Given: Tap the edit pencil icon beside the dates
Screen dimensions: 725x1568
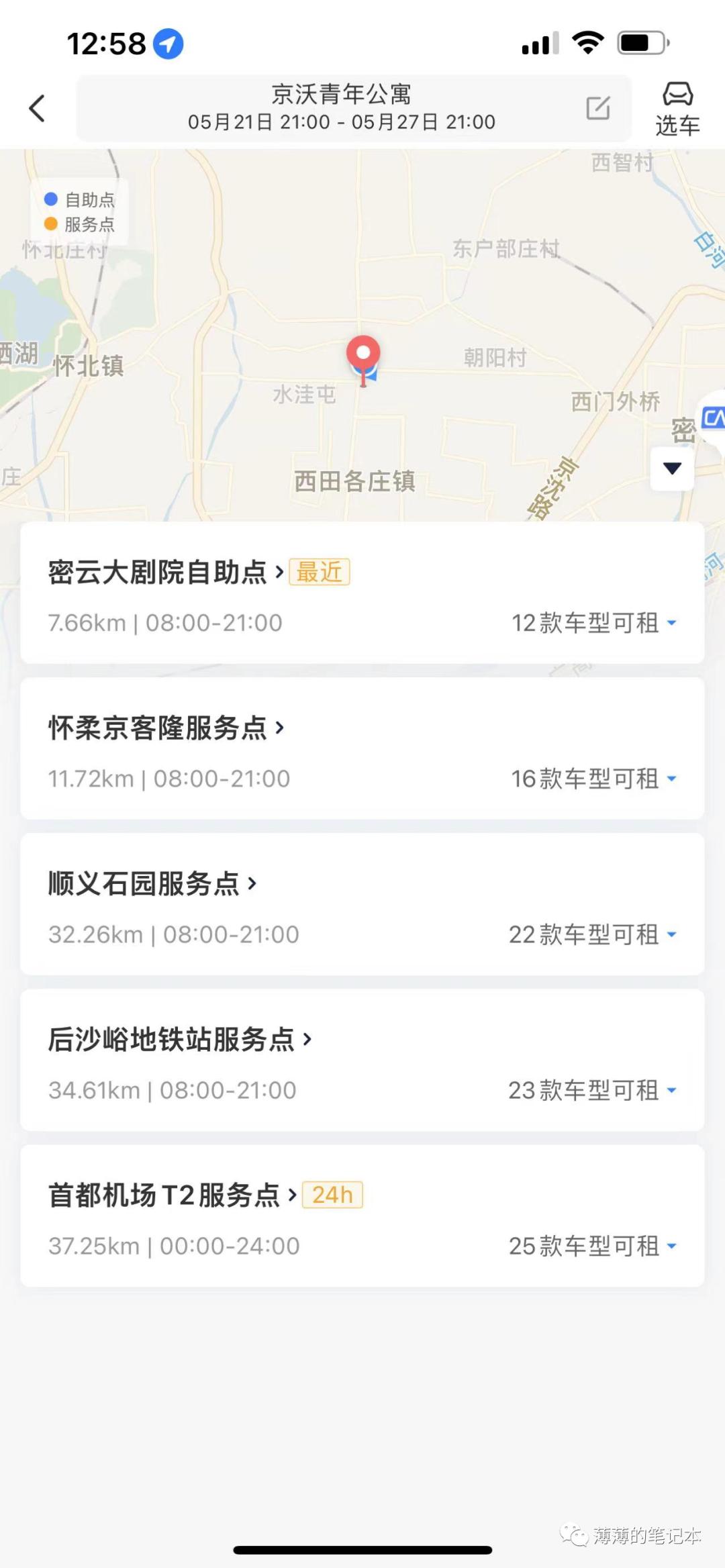Looking at the screenshot, I should click(597, 107).
